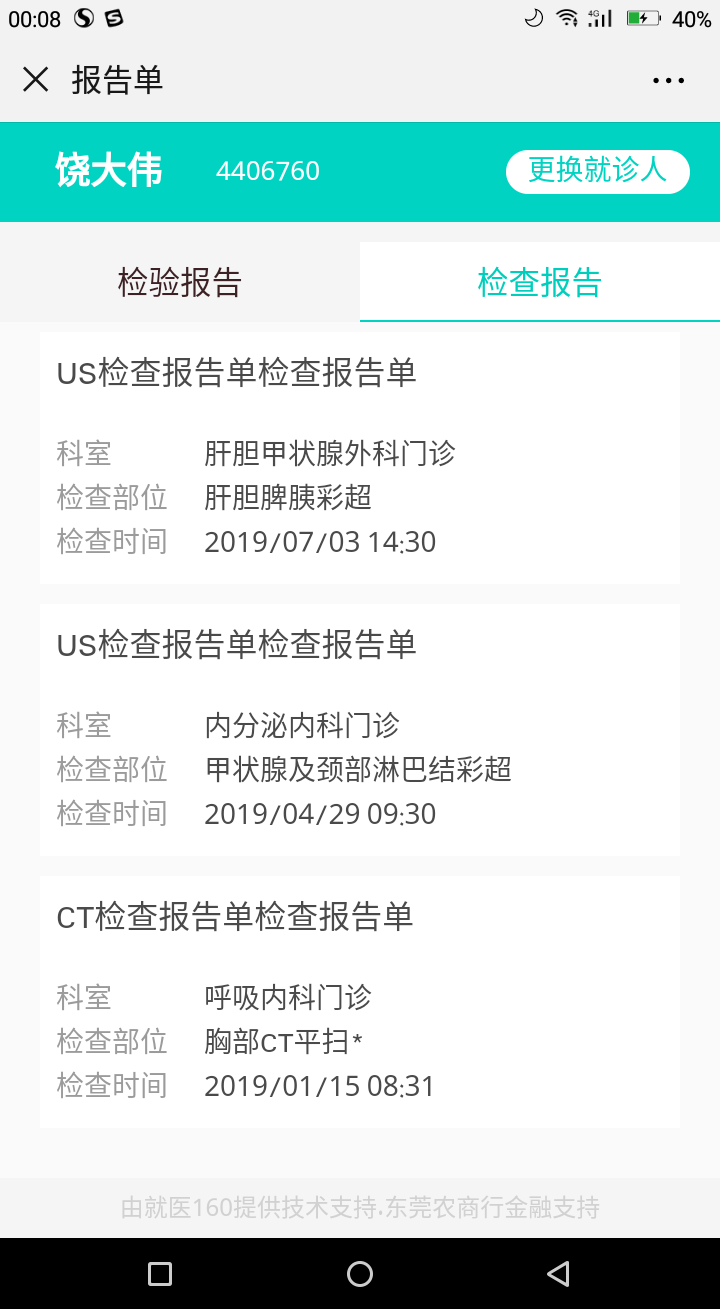
Task: Open the 甲状腺及颈部淋巴结彩超 report
Action: click(360, 730)
